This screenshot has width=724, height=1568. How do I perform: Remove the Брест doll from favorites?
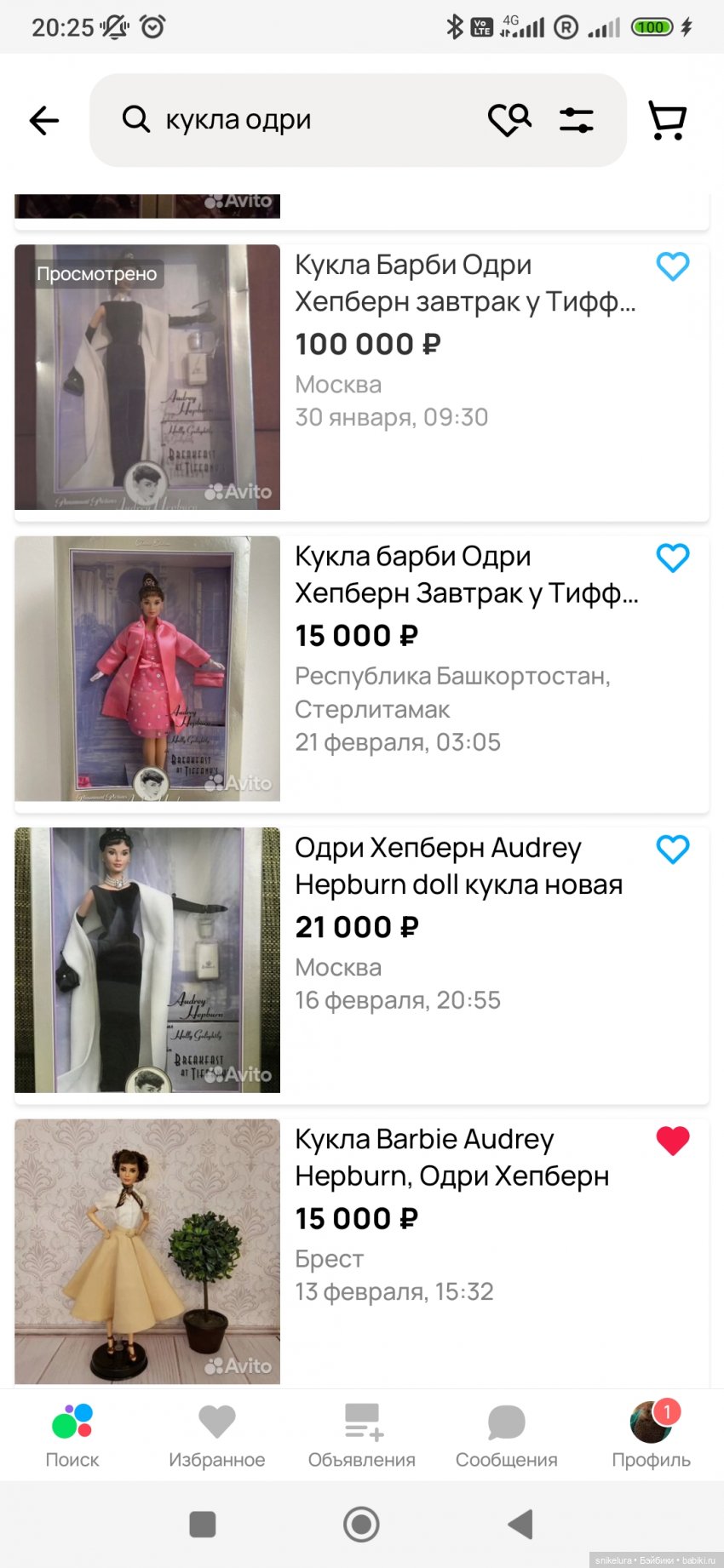click(x=673, y=1141)
